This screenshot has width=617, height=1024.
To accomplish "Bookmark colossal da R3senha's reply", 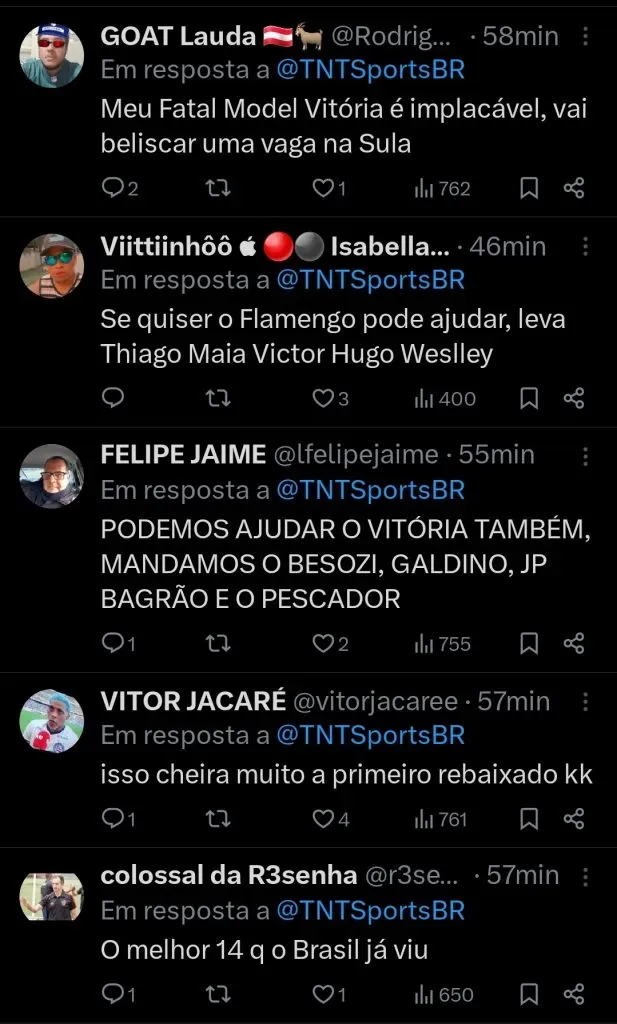I will pos(530,994).
